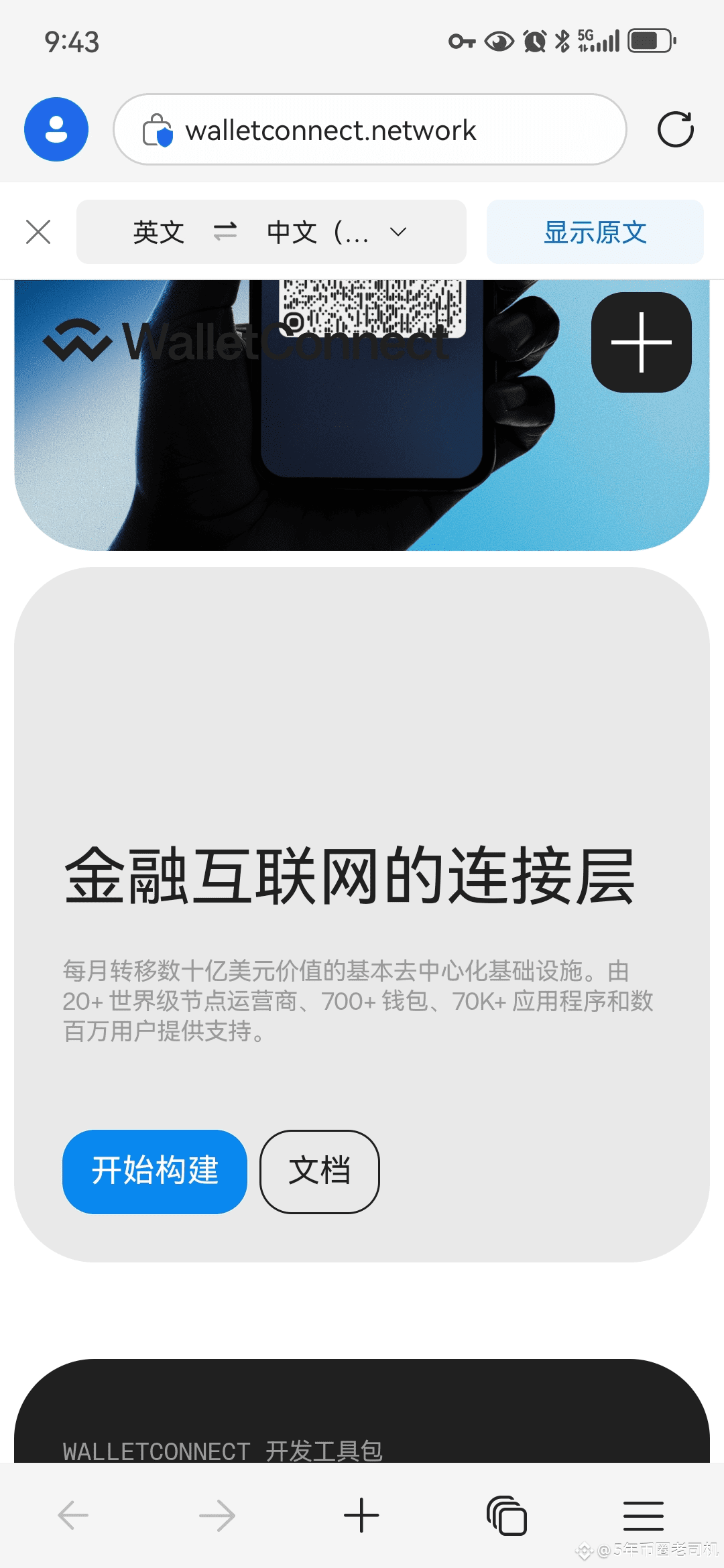Go forward to the next page
The image size is (724, 1568).
217,1516
